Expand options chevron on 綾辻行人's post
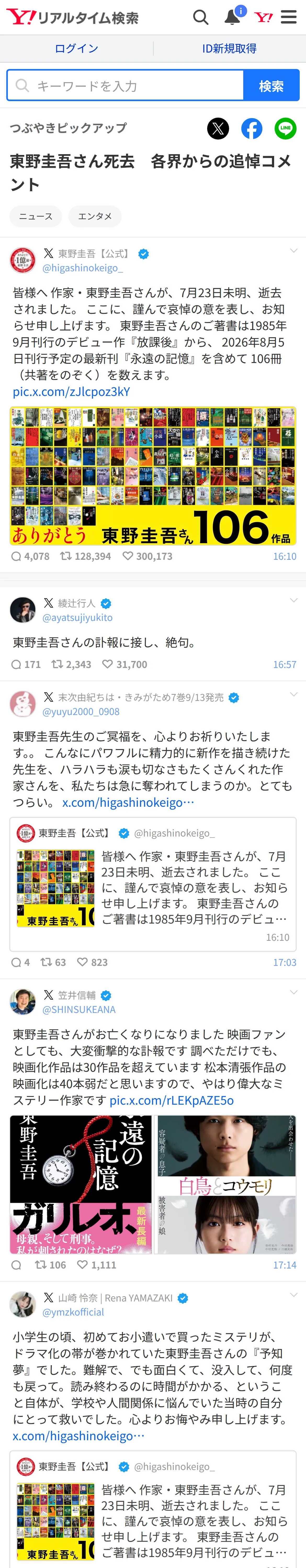Viewport: 306px width, 1568px height. click(293, 601)
